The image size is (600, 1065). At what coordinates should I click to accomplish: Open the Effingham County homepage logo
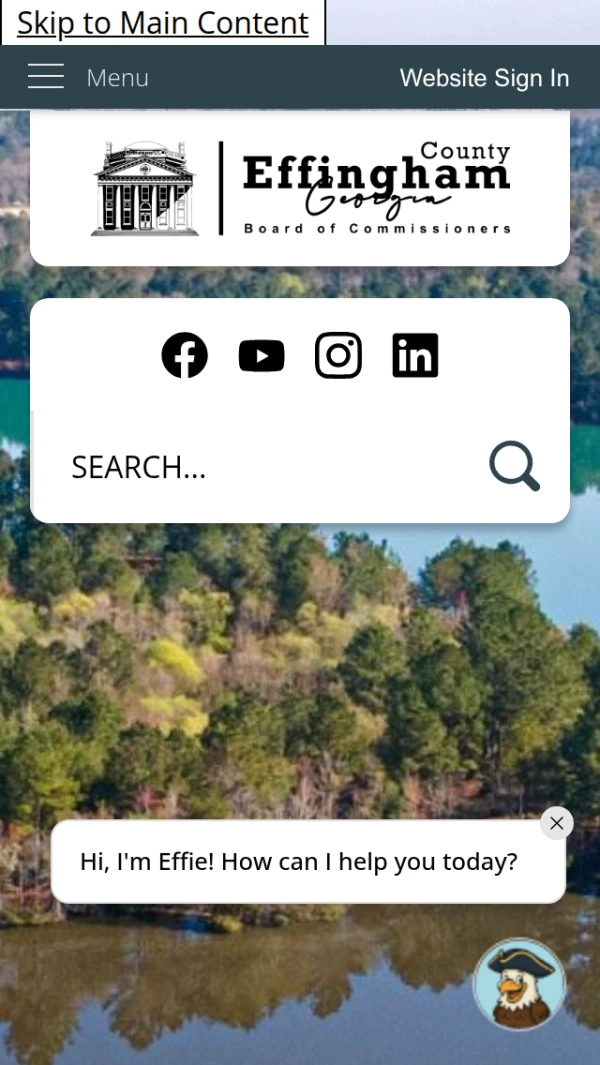click(300, 188)
